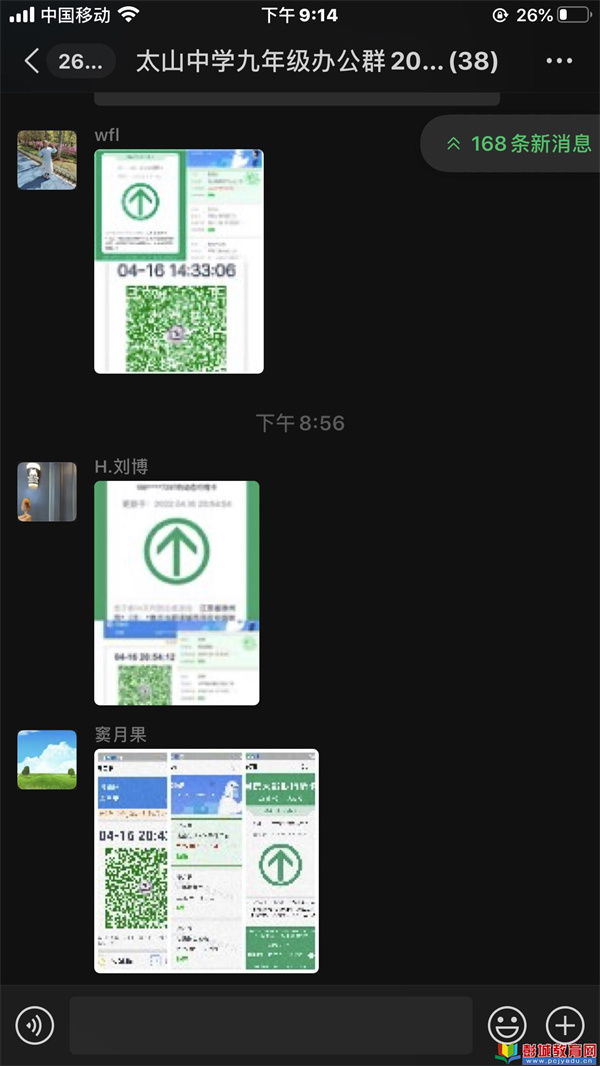Open H.刘博's shared image
This screenshot has height=1066, width=600.
pos(177,592)
